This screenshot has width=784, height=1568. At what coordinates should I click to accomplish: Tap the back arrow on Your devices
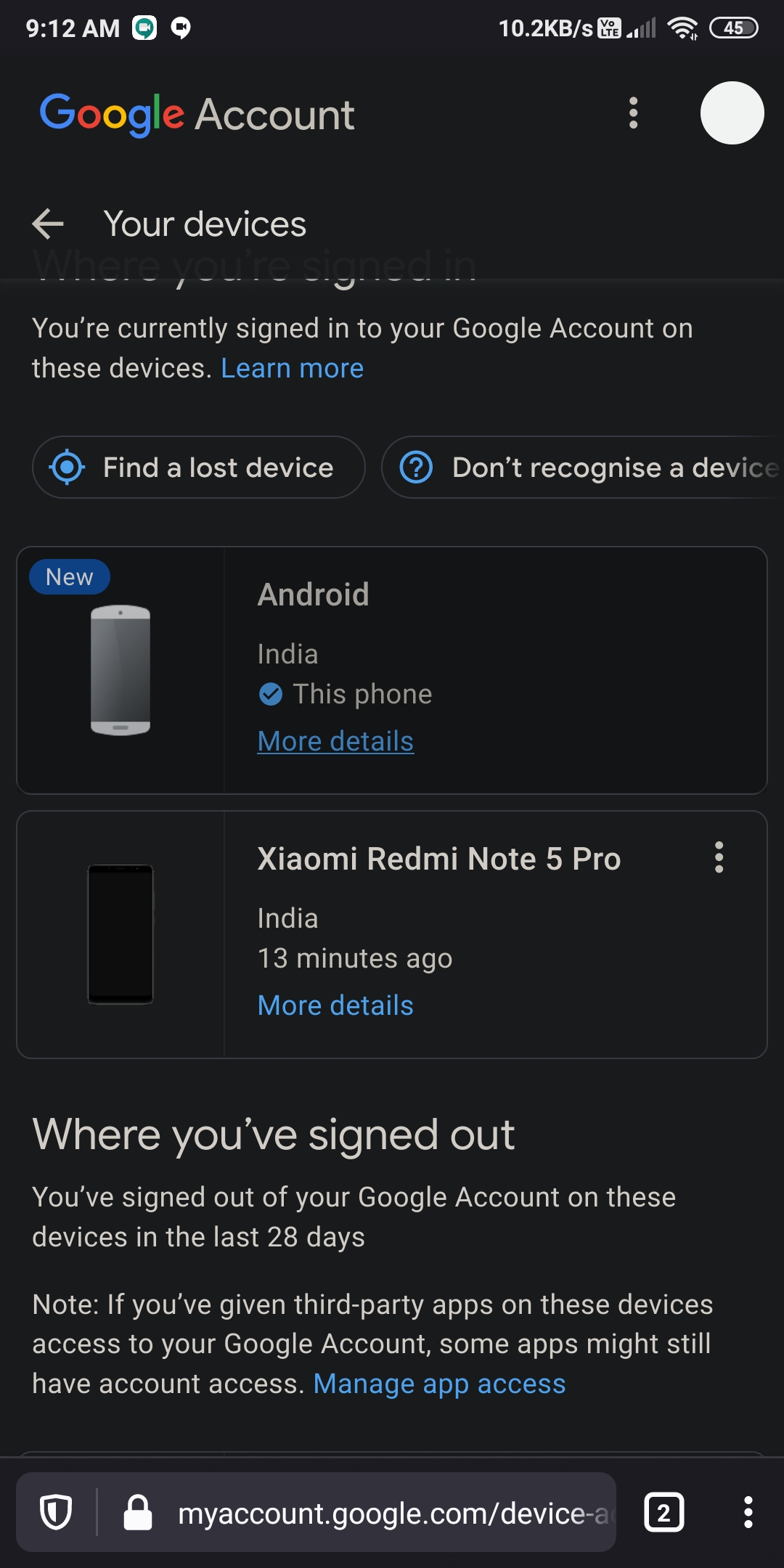point(49,224)
